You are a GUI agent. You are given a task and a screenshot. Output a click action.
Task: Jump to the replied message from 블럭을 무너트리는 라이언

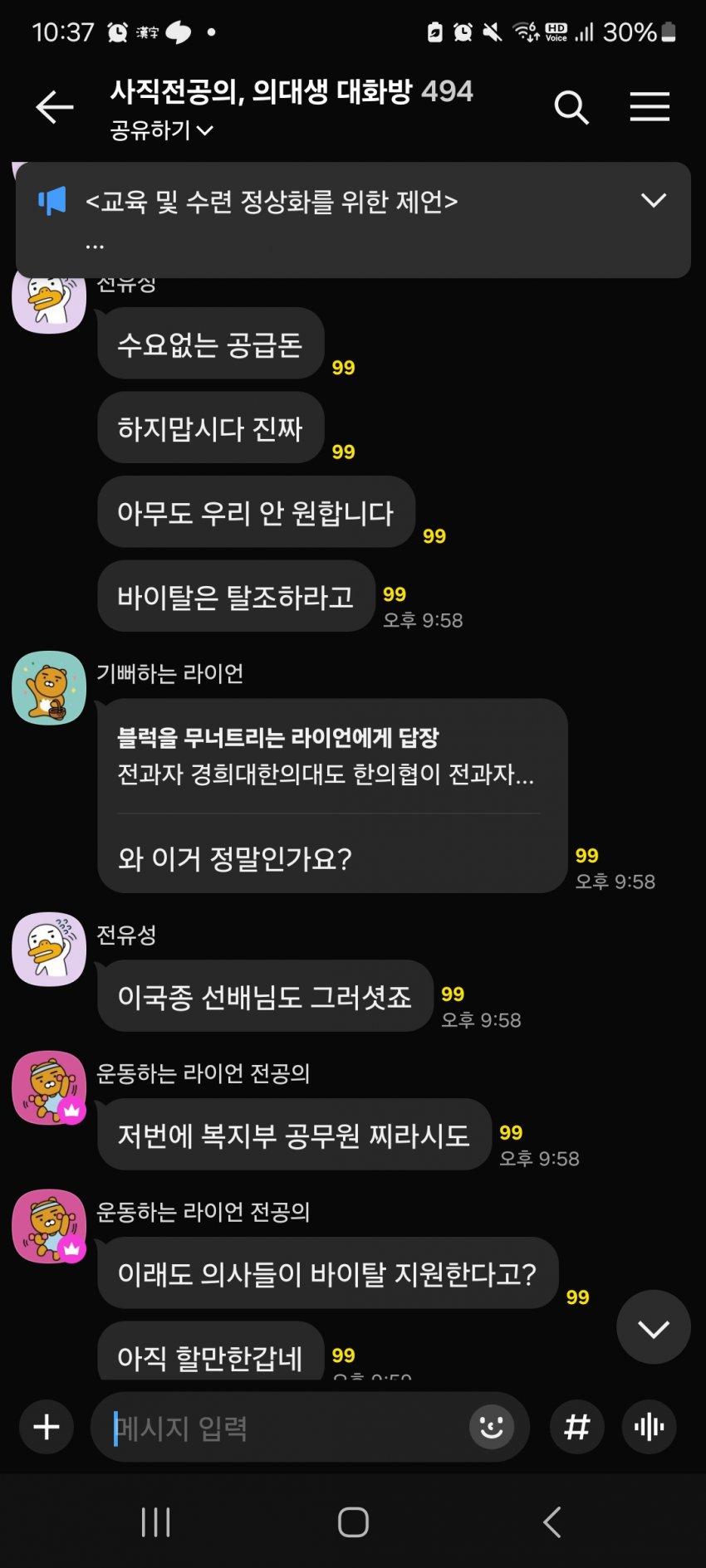tap(328, 756)
